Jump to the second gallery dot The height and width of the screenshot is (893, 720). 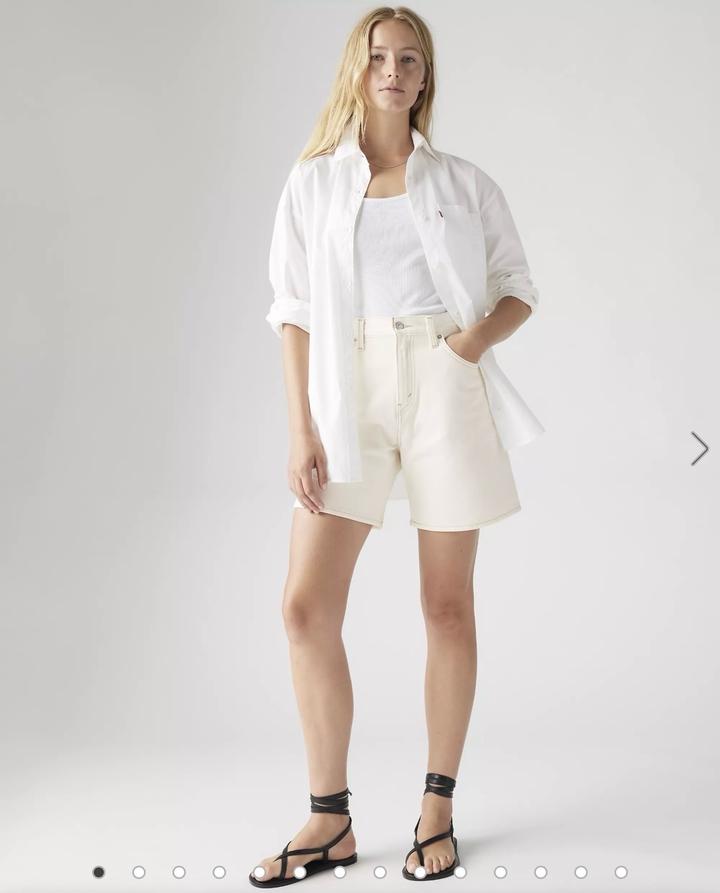click(139, 872)
